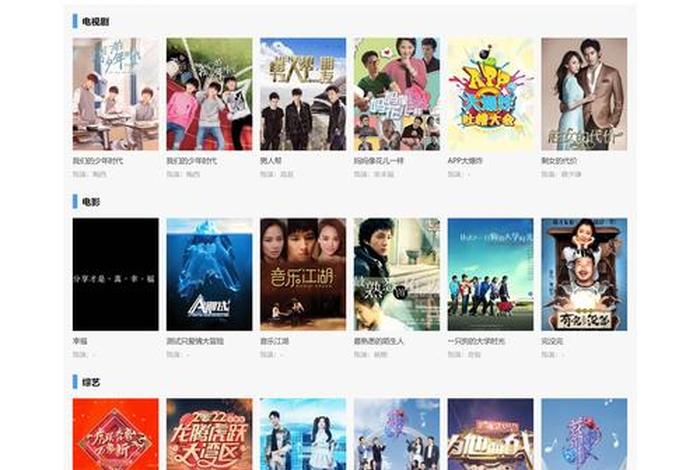
Task: Open the red festive variety show tile
Action: [115, 434]
